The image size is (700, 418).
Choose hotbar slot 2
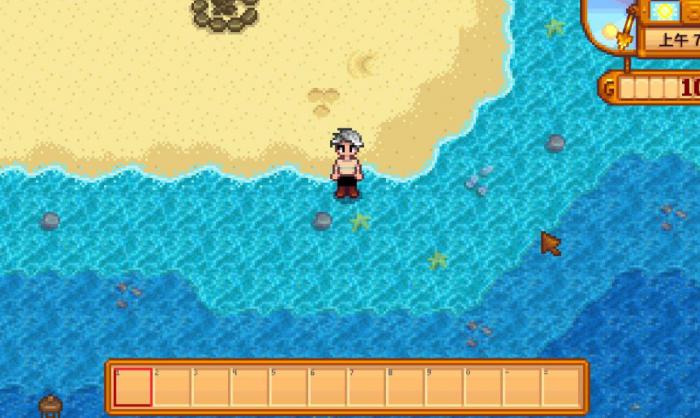click(x=172, y=387)
